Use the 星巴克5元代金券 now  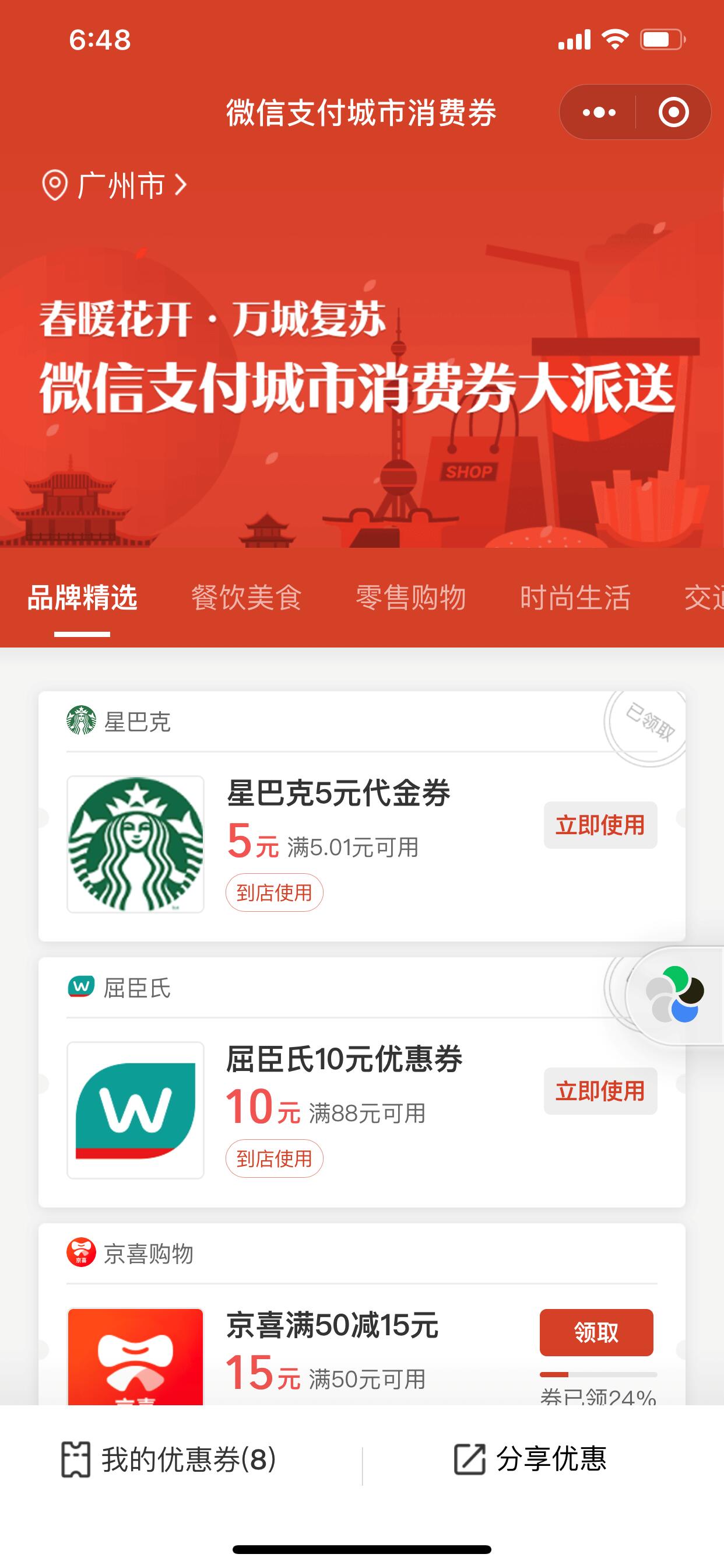[x=600, y=825]
